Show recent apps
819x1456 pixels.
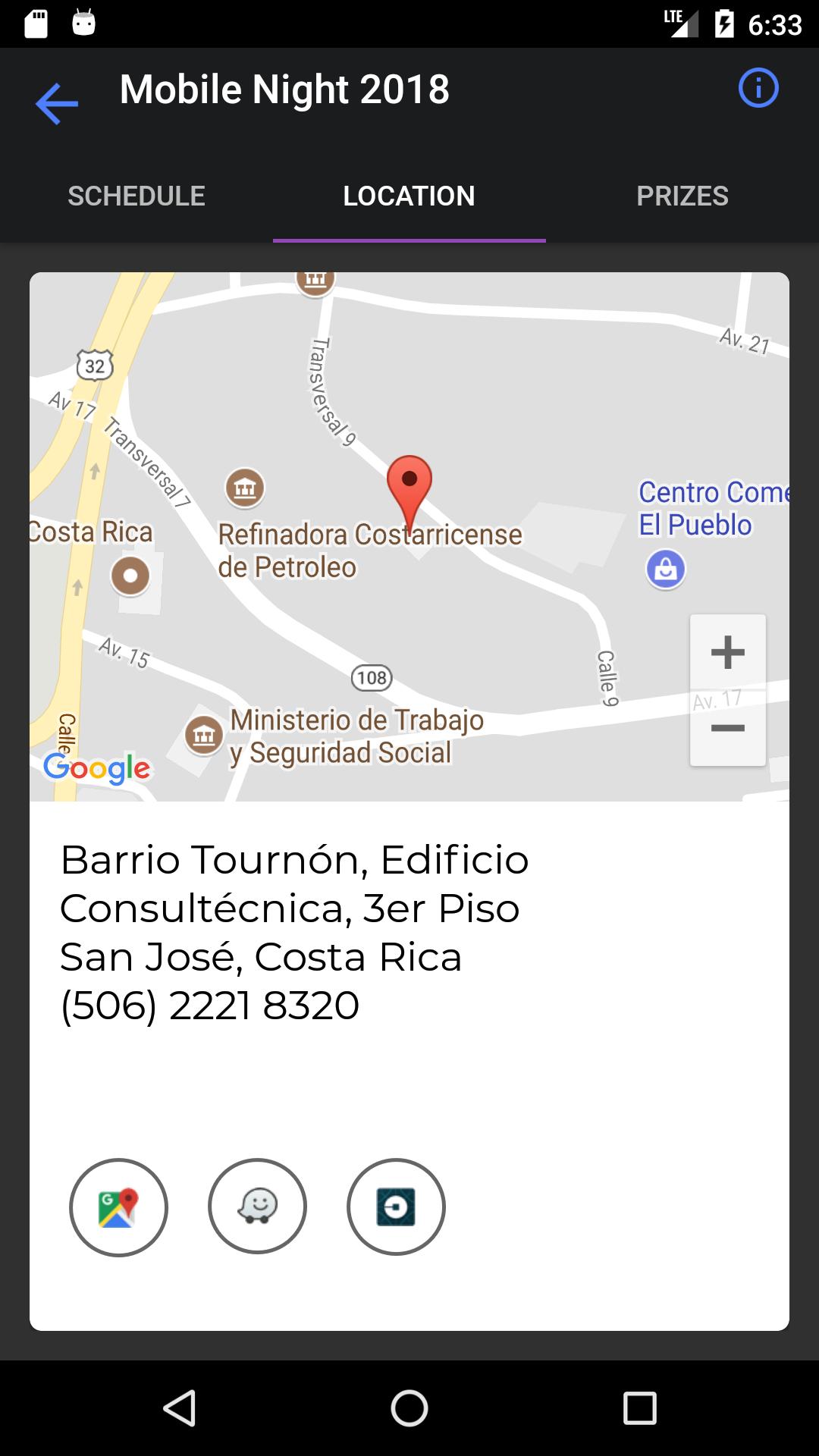pos(639,1408)
